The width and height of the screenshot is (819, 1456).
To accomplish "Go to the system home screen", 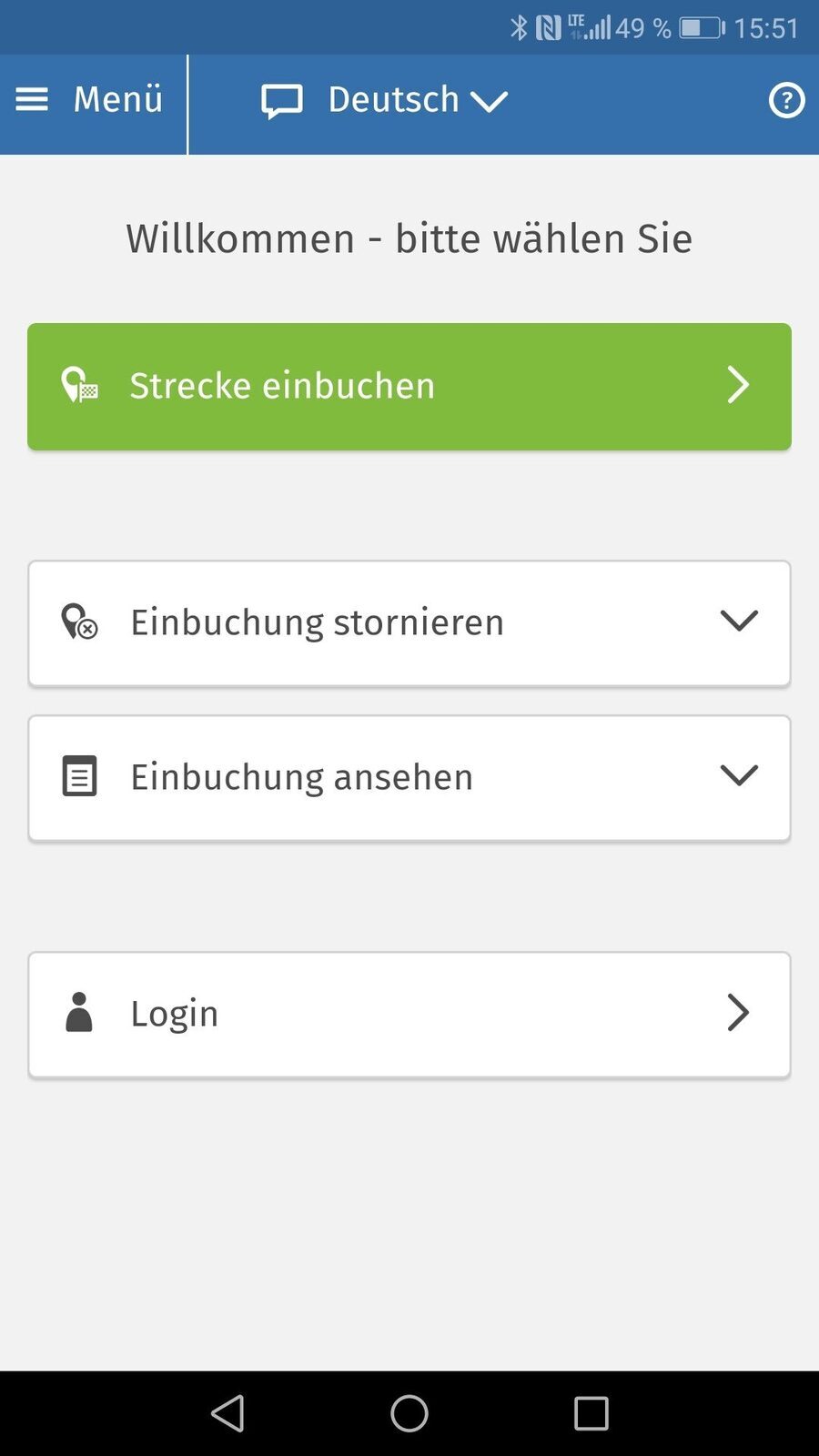I will (409, 1413).
